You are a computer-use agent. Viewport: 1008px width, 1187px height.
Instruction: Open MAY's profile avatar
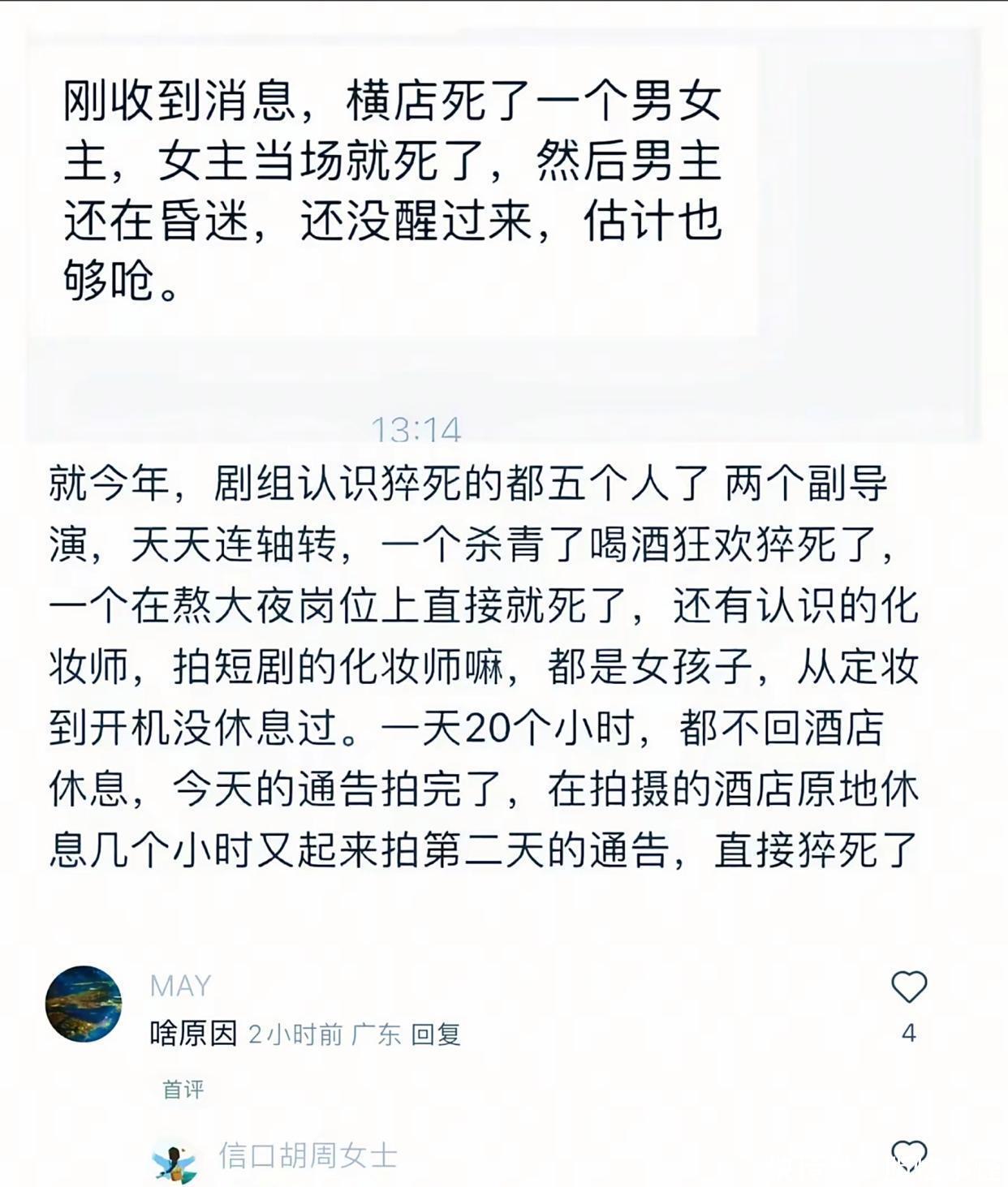pos(84,1004)
